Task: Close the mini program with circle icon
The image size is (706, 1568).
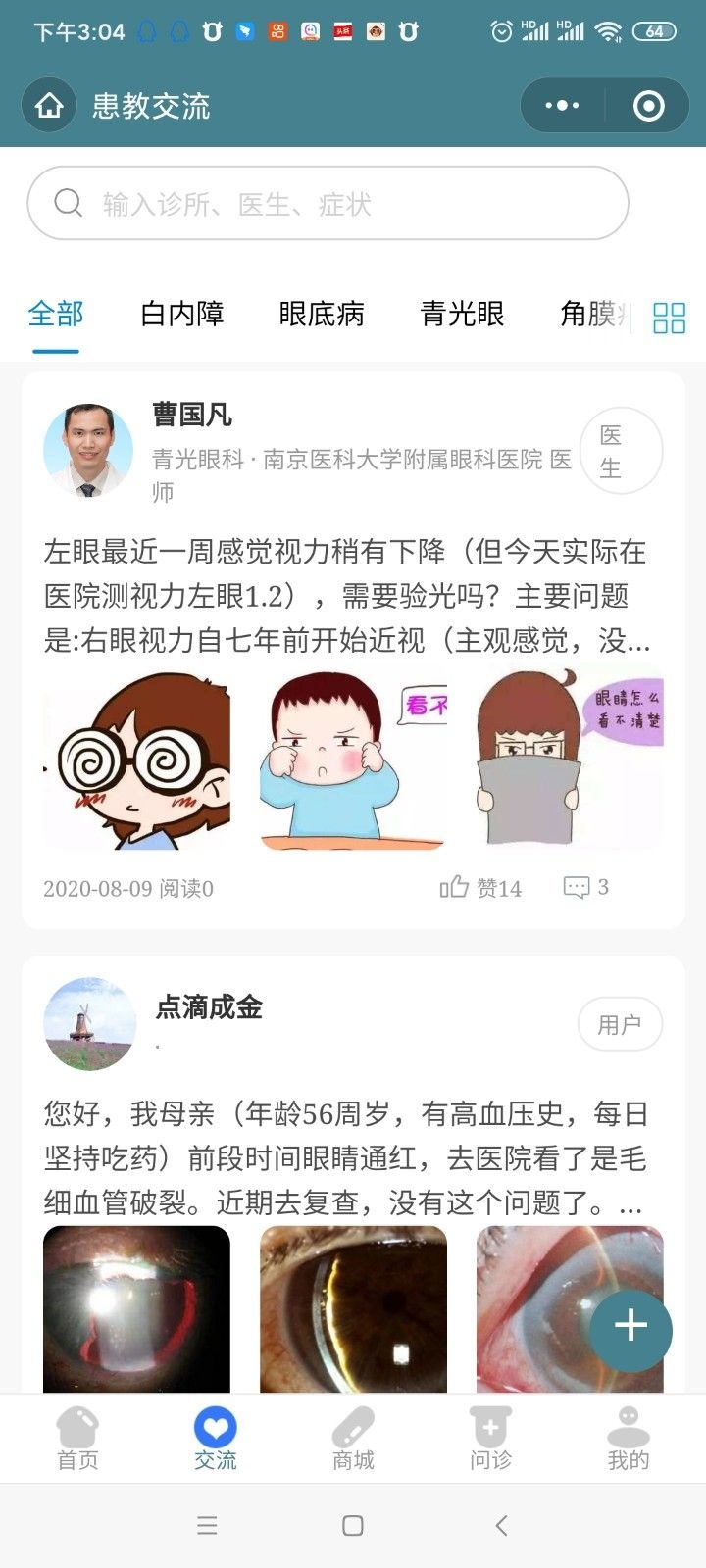Action: (648, 105)
